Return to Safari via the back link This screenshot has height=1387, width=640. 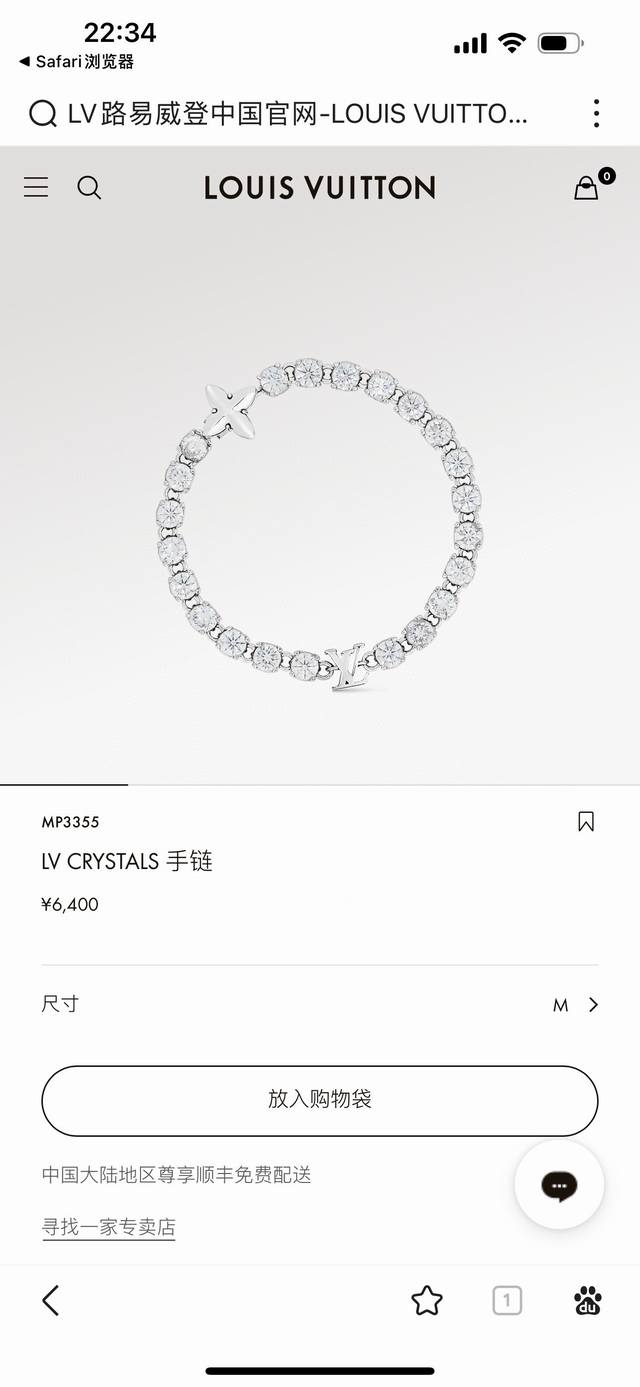coord(76,62)
